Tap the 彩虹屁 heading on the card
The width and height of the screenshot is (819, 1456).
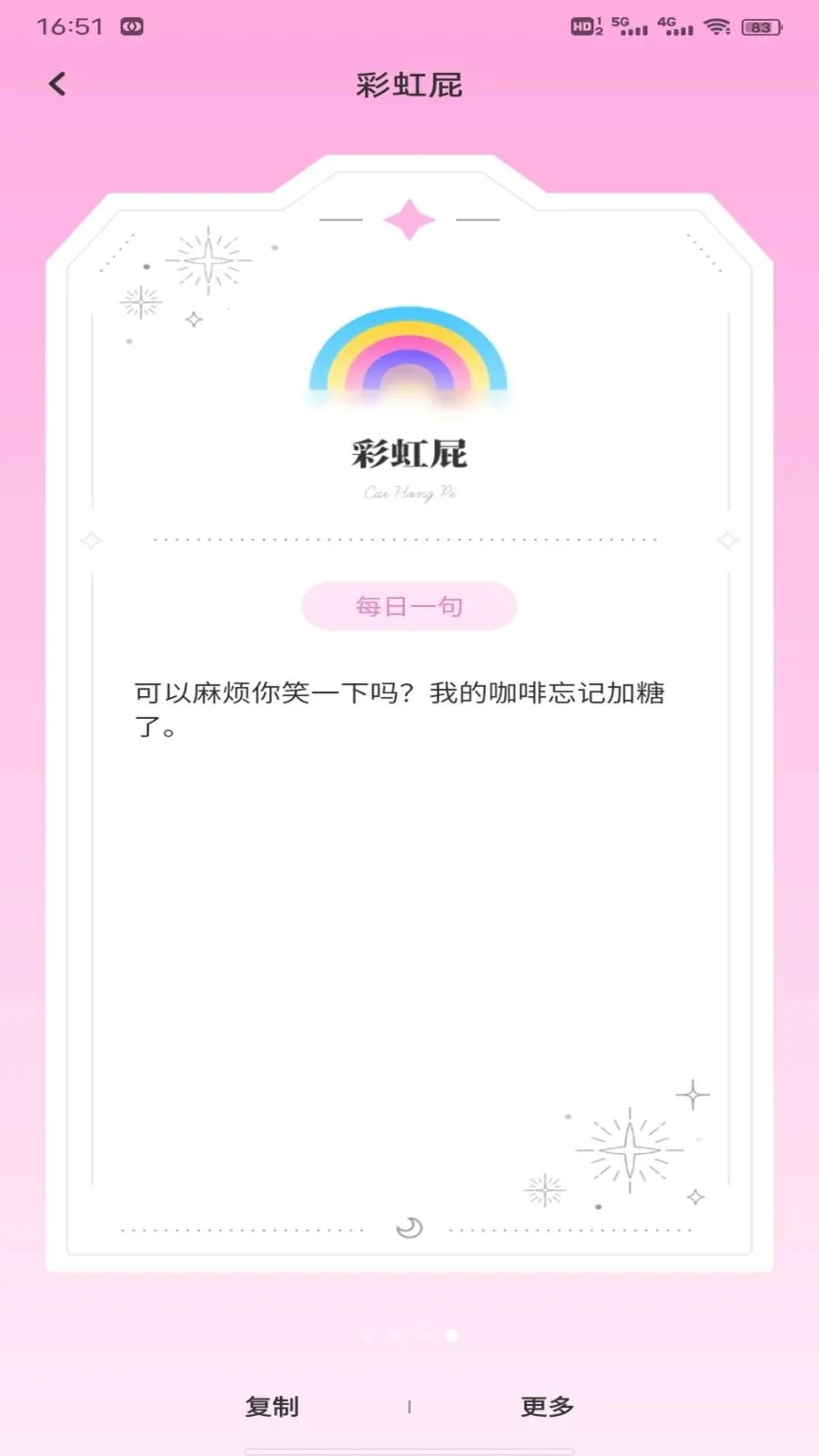[x=409, y=453]
